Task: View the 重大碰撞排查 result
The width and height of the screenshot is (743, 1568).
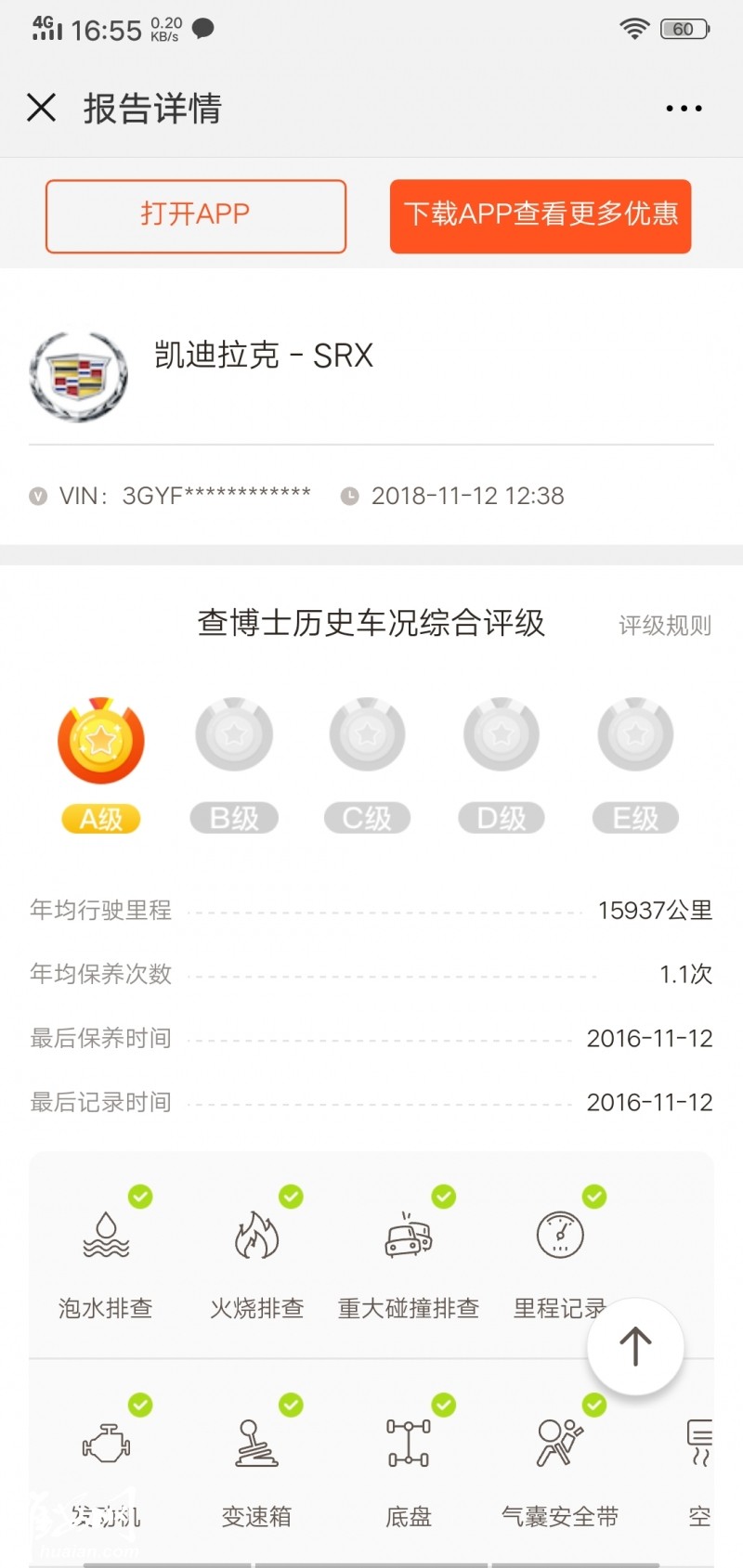Action: tap(409, 1253)
